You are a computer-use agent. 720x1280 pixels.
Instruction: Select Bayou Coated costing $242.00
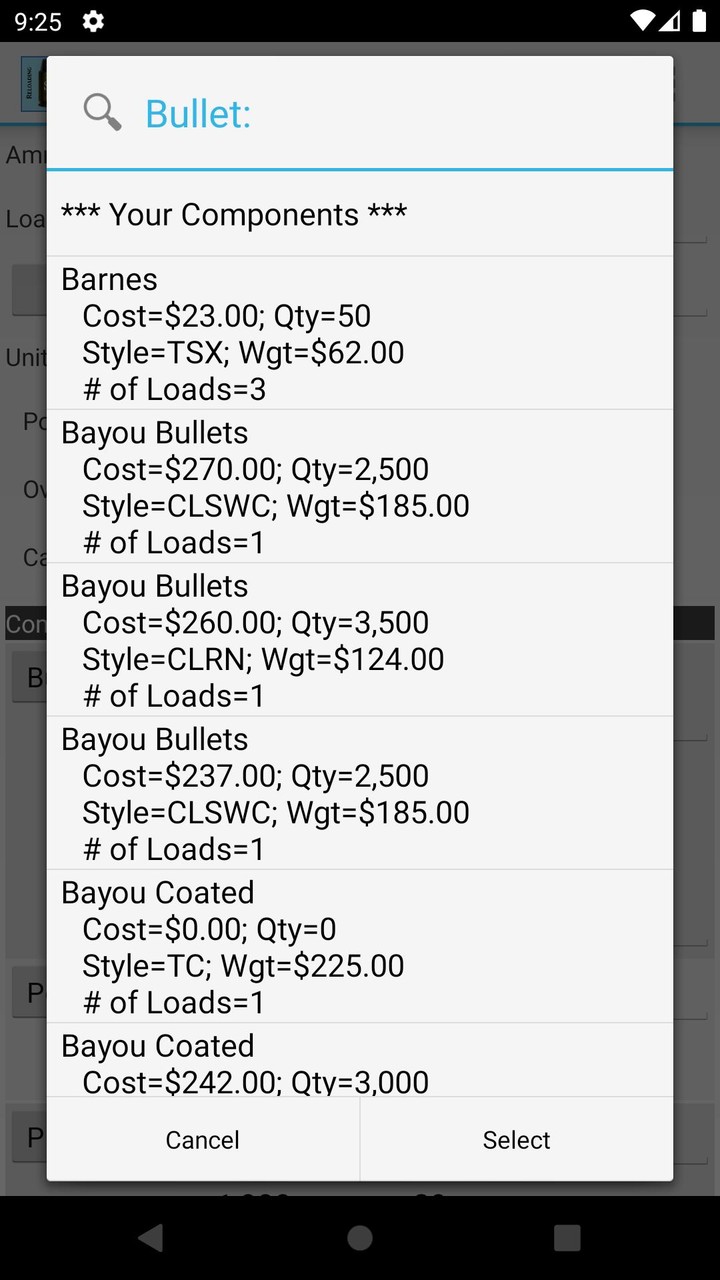tap(360, 1060)
